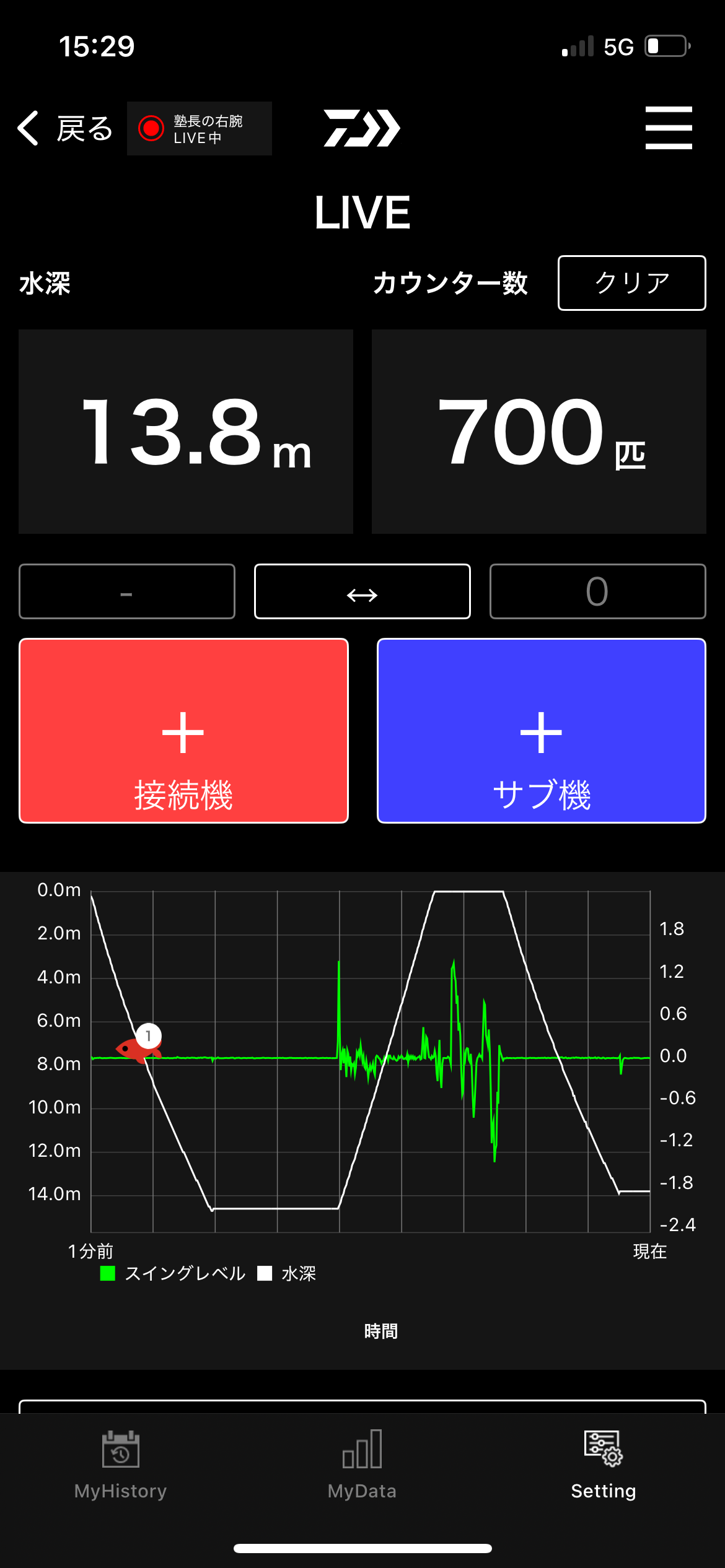The image size is (725, 1568).
Task: Open the hamburger menu
Action: pos(669,128)
